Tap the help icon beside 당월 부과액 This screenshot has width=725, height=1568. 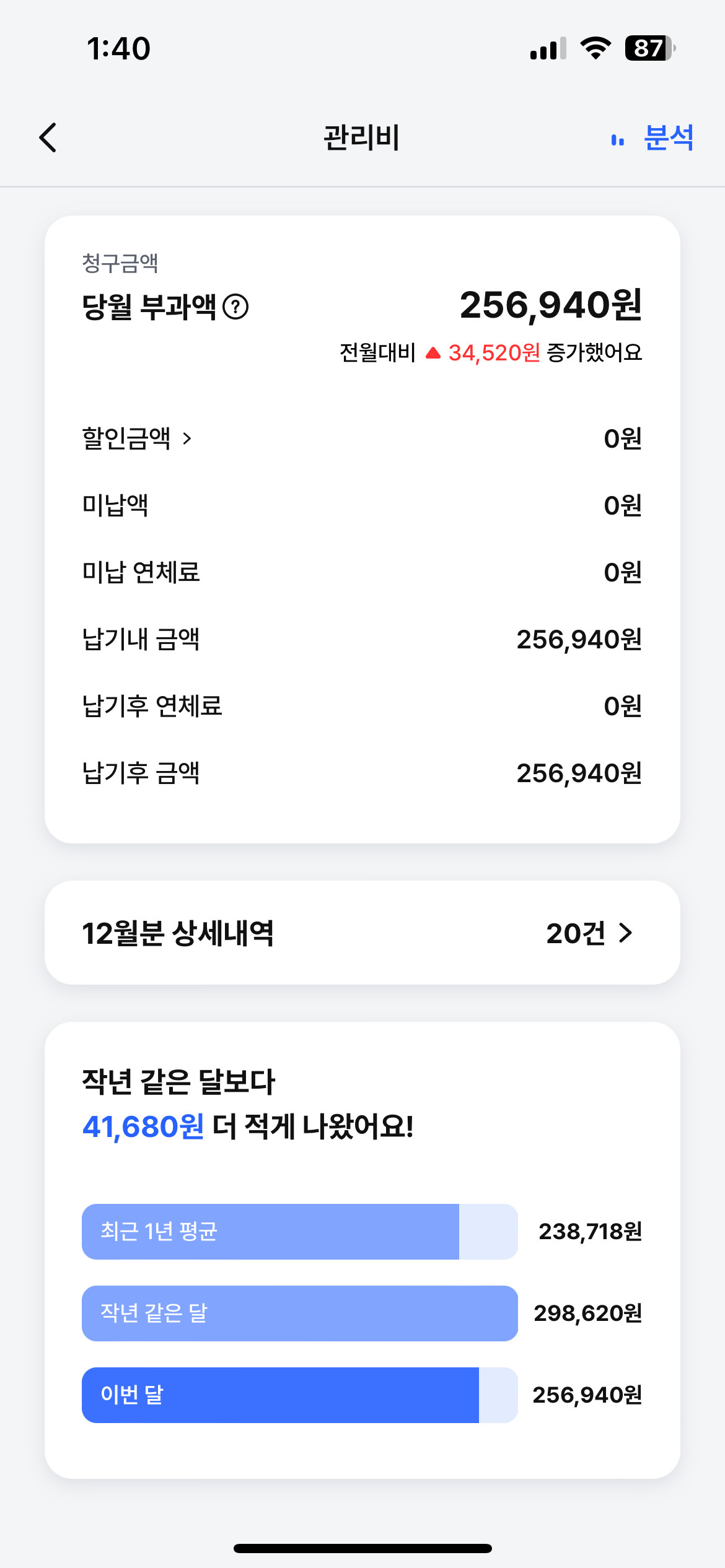235,307
